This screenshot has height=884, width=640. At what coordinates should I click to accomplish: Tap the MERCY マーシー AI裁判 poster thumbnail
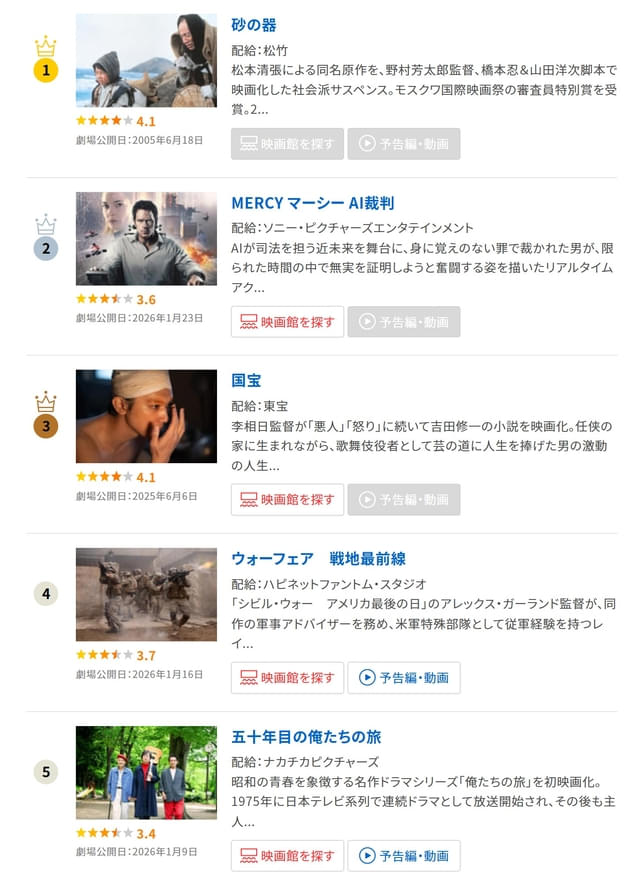[x=146, y=239]
